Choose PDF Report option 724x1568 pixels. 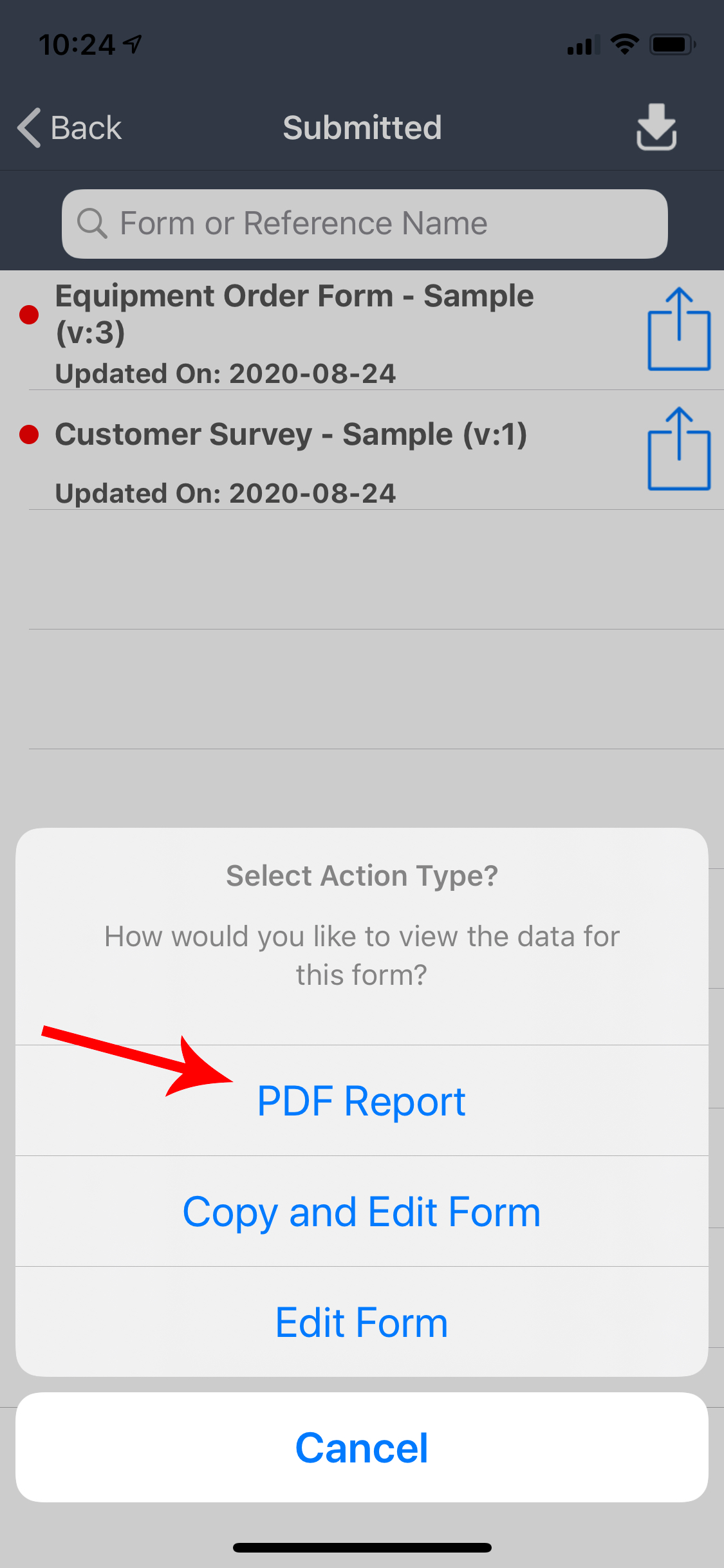point(361,1101)
